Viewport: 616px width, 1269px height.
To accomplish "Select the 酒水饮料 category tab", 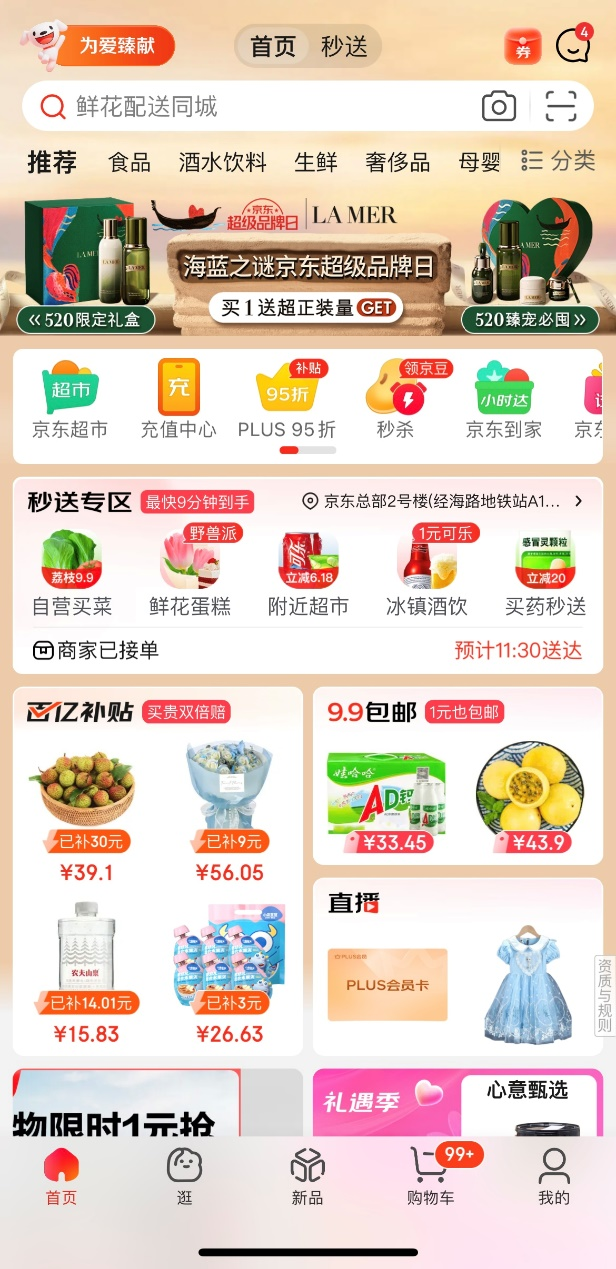I will (x=222, y=162).
